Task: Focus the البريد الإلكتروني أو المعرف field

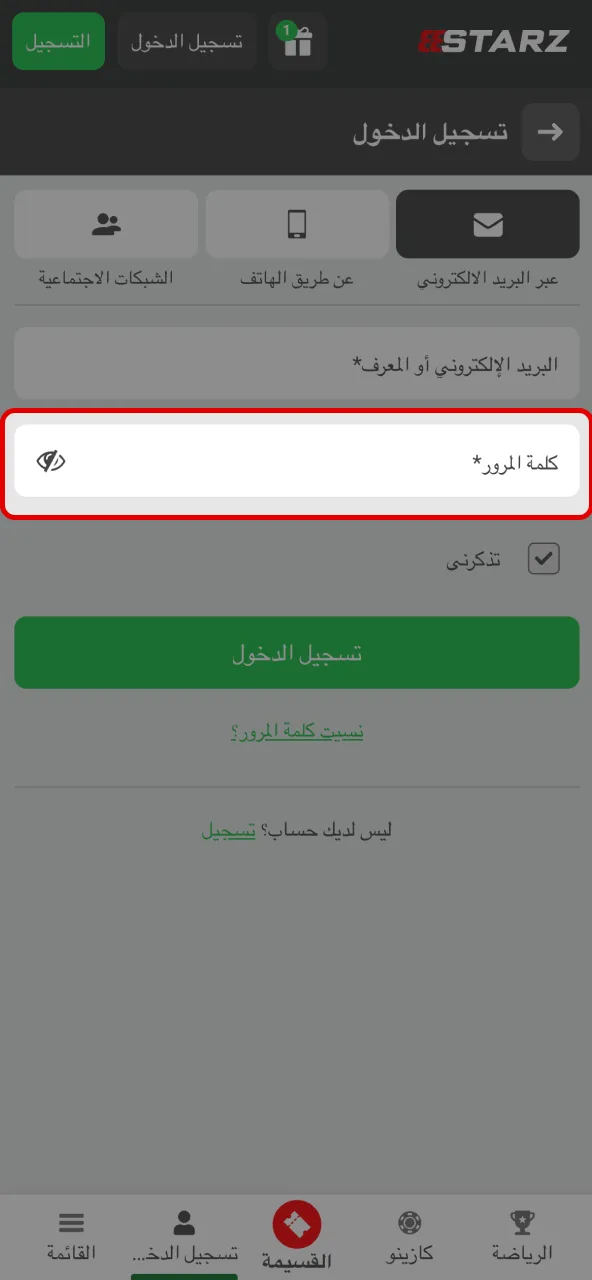Action: tap(297, 364)
